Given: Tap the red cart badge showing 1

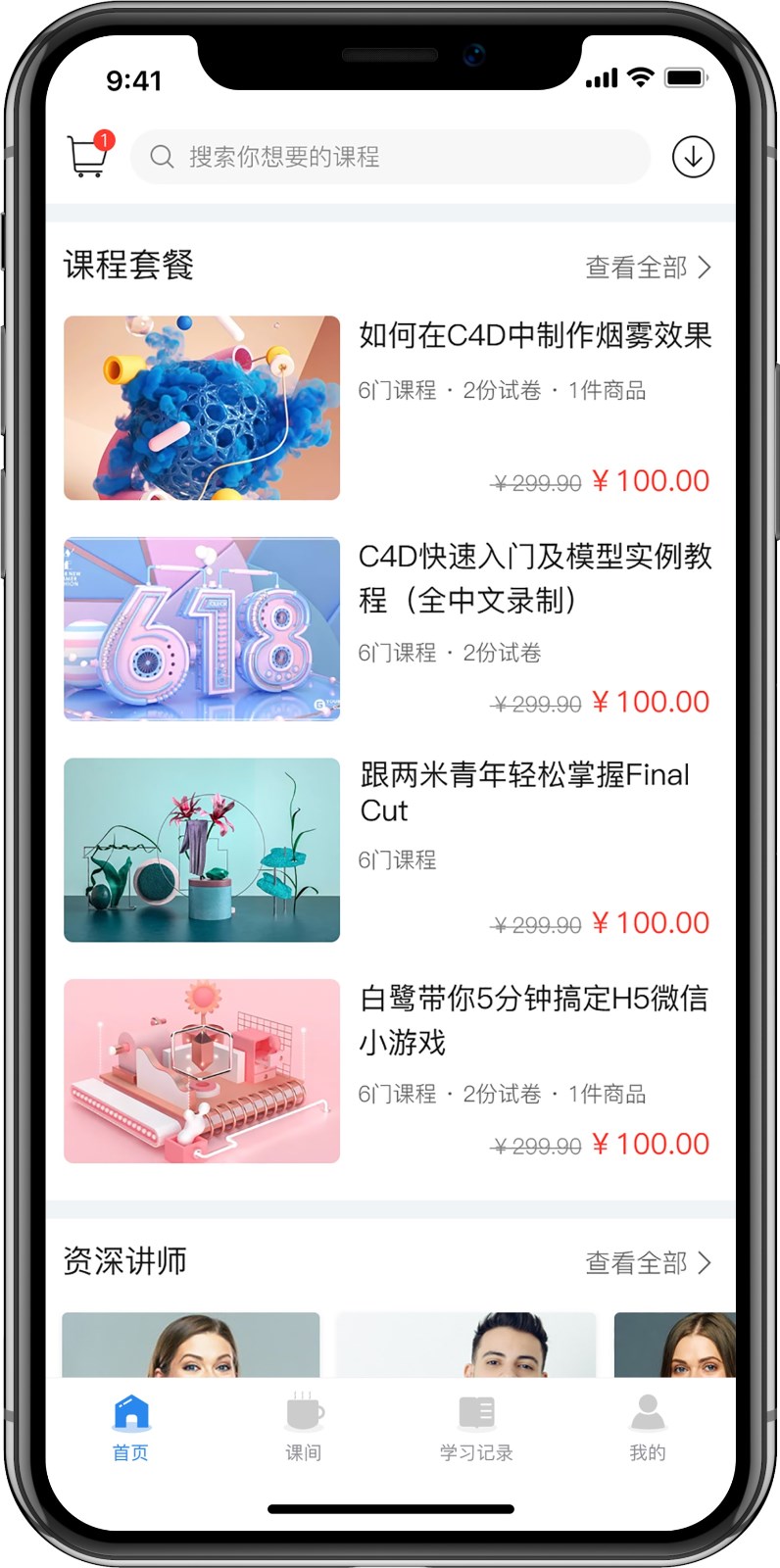Looking at the screenshot, I should point(105,139).
